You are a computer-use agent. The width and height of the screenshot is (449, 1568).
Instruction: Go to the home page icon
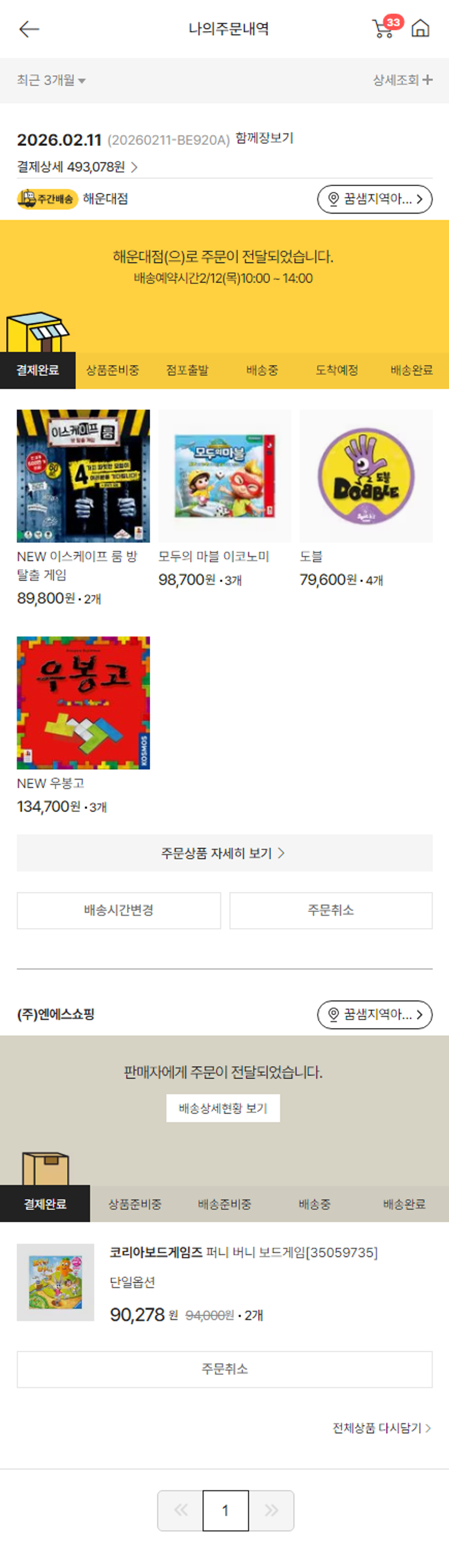(420, 29)
